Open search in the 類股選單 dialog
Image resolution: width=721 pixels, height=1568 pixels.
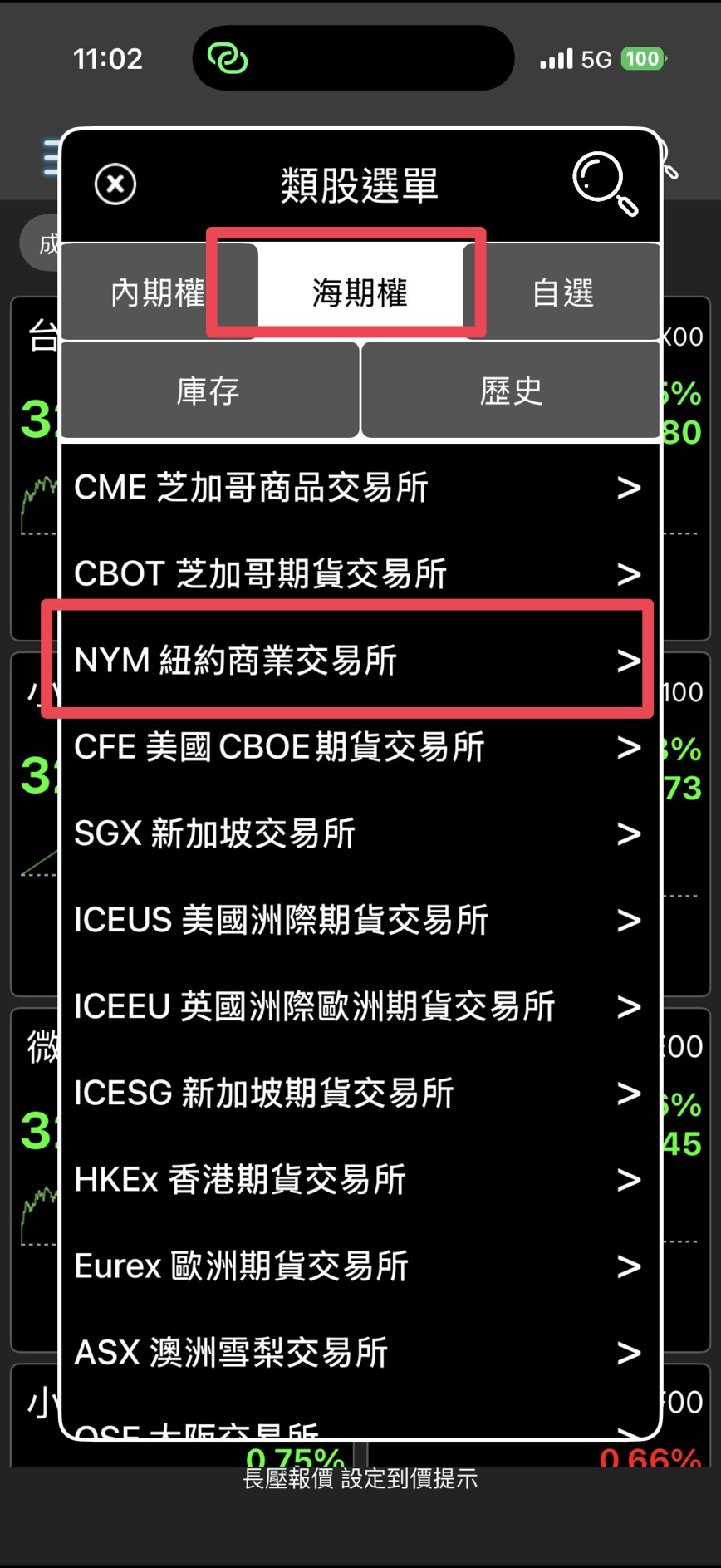[604, 183]
